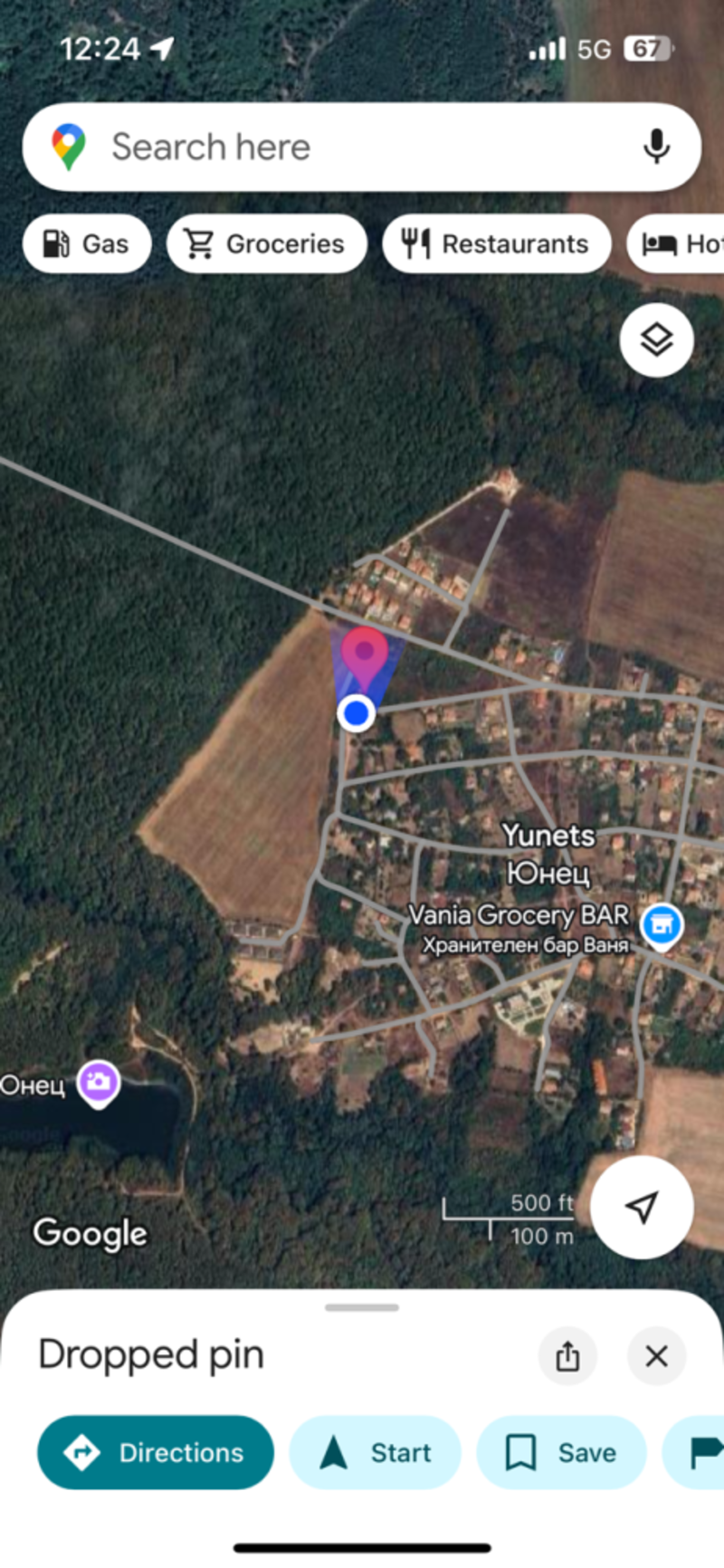Filter map by Groceries

(266, 244)
